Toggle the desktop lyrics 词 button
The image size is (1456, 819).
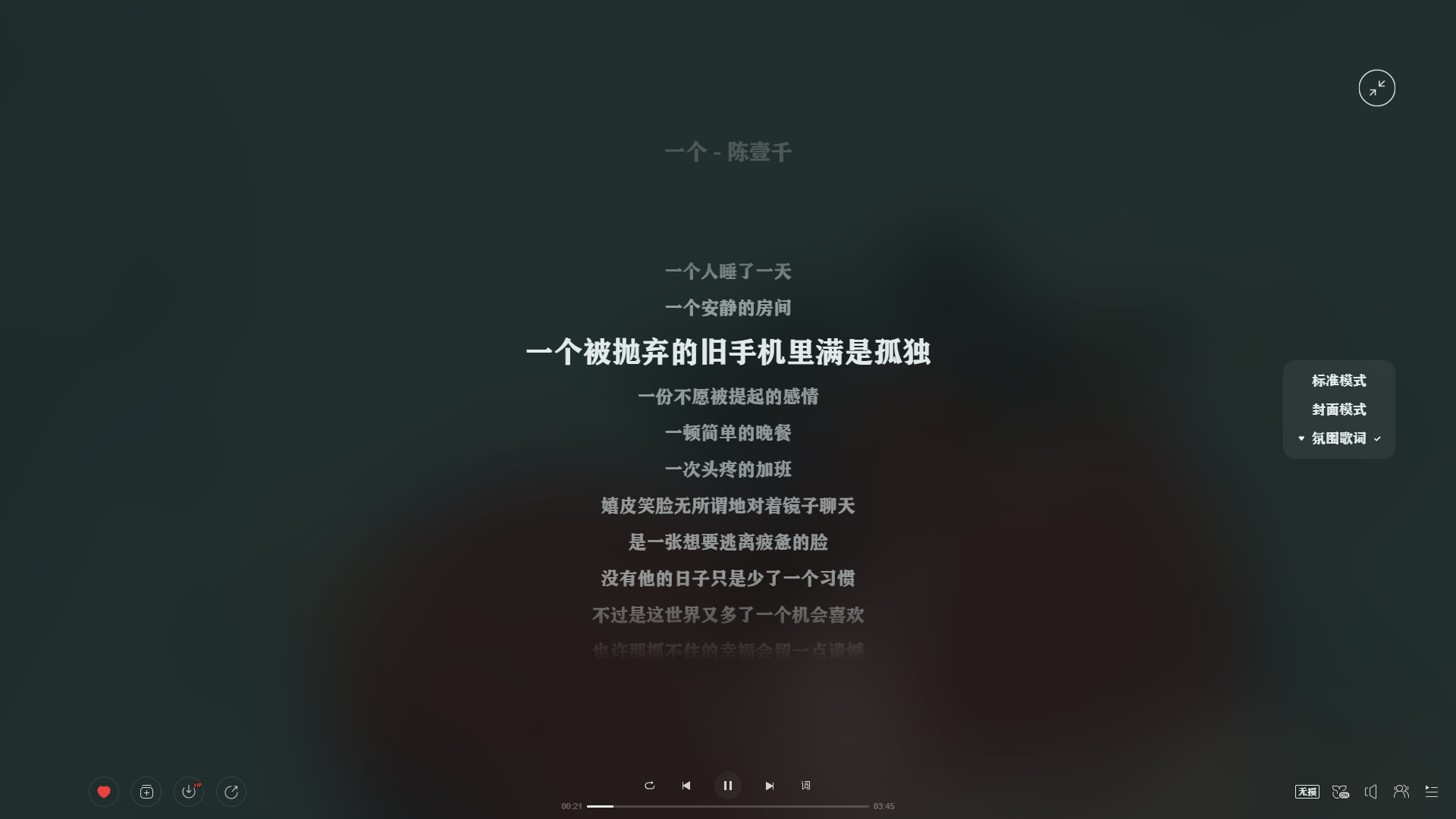[806, 786]
